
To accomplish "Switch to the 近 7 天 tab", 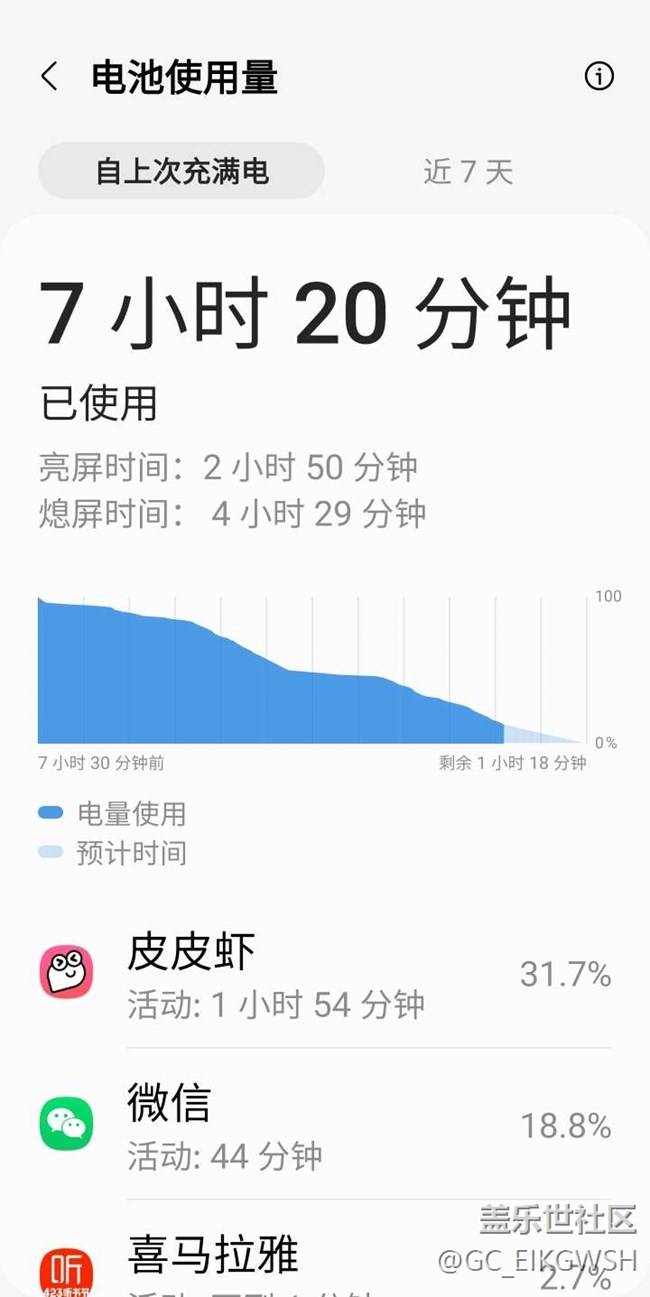I will pos(468,172).
